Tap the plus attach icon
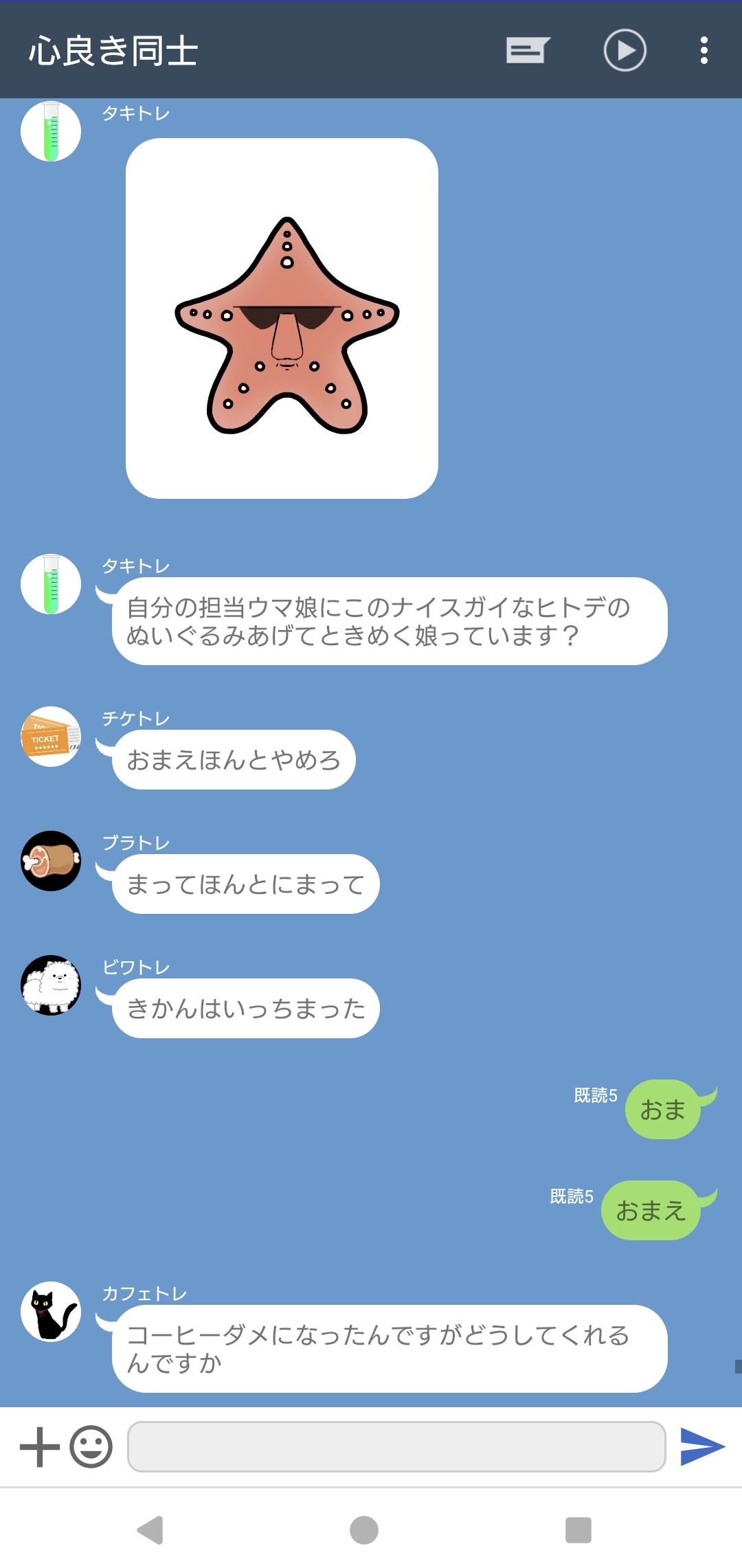 40,1447
